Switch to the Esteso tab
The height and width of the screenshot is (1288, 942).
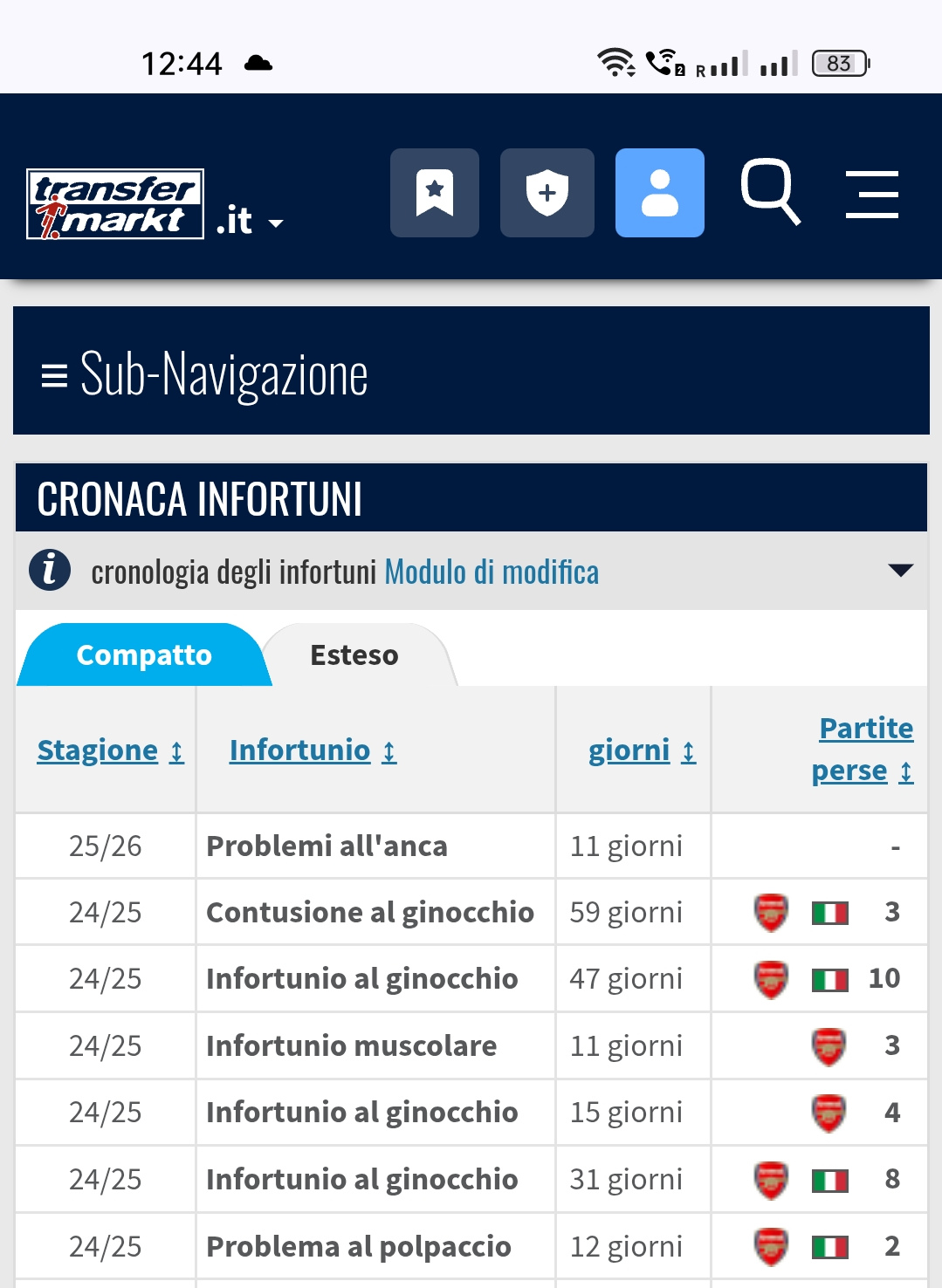354,655
